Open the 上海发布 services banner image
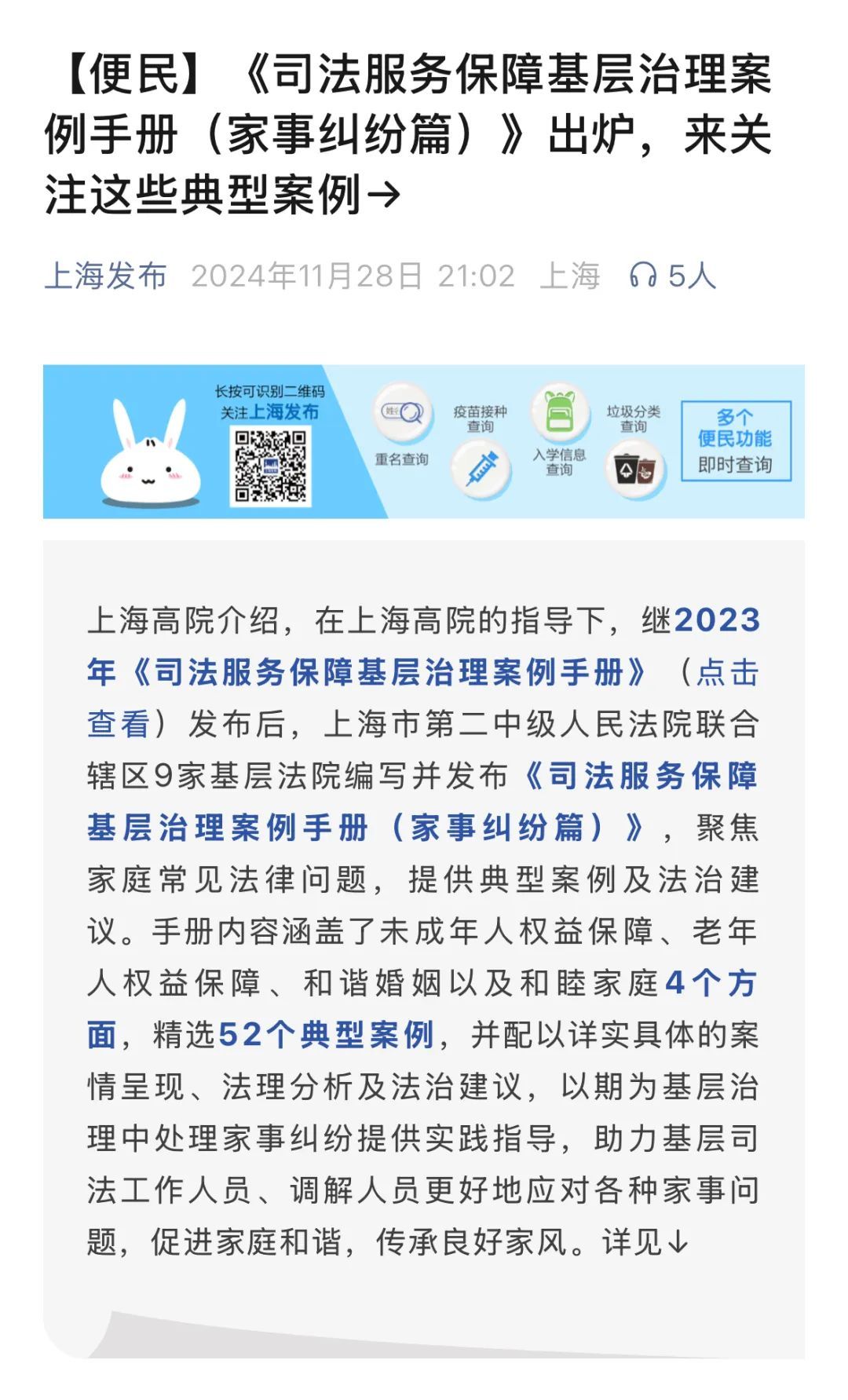The width and height of the screenshot is (848, 1400). click(x=424, y=441)
